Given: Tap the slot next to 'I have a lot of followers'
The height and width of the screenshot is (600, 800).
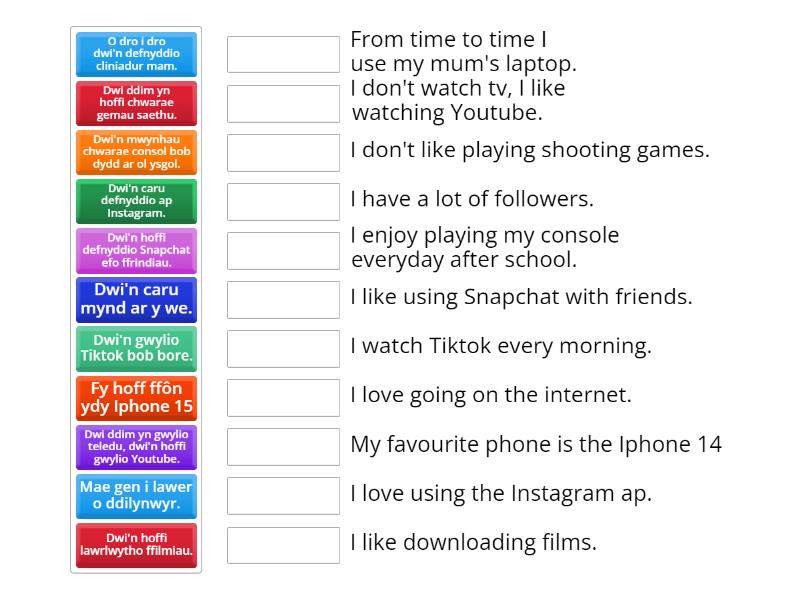Looking at the screenshot, I should 283,201.
